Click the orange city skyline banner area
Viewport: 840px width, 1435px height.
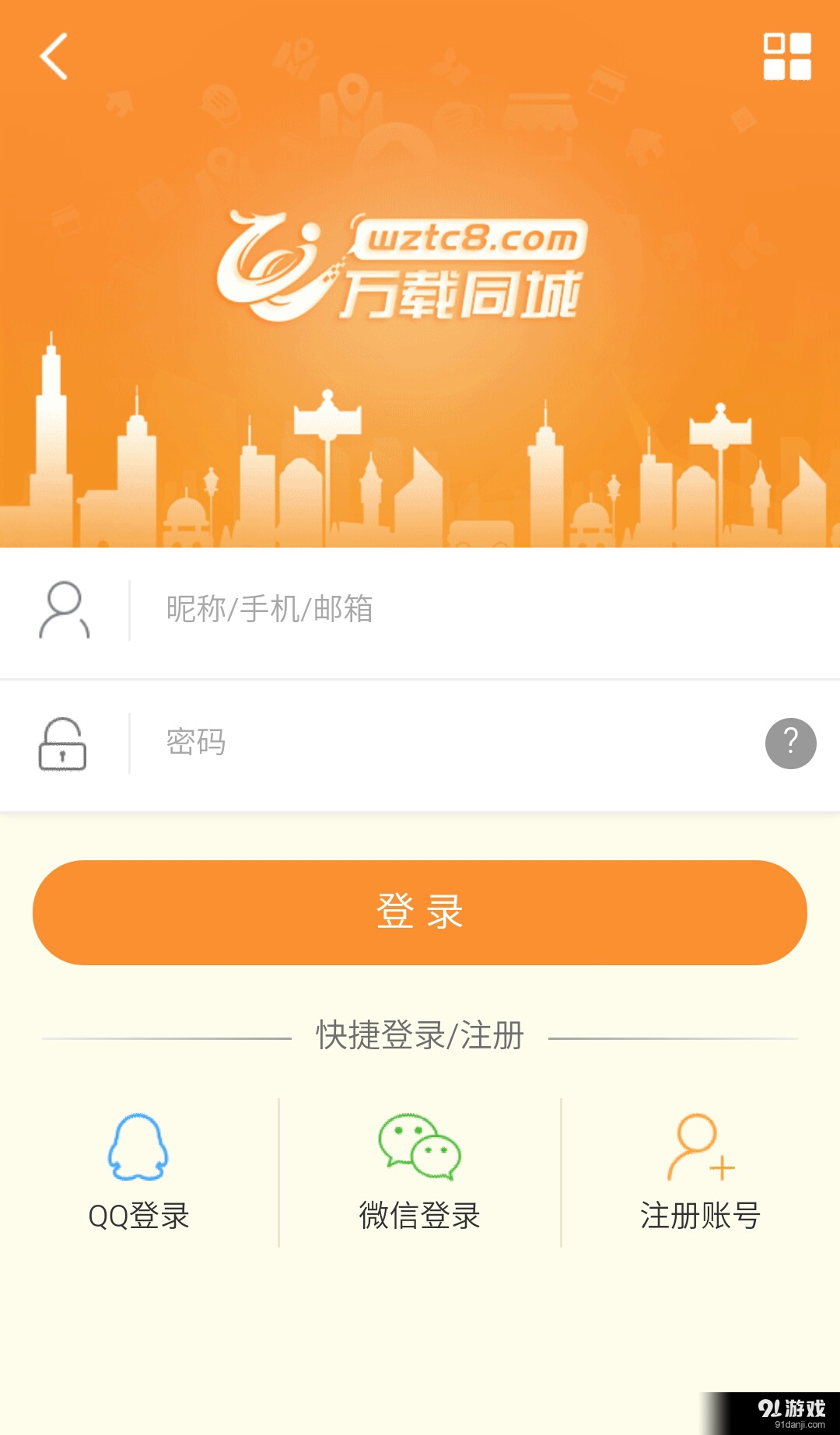[x=420, y=467]
